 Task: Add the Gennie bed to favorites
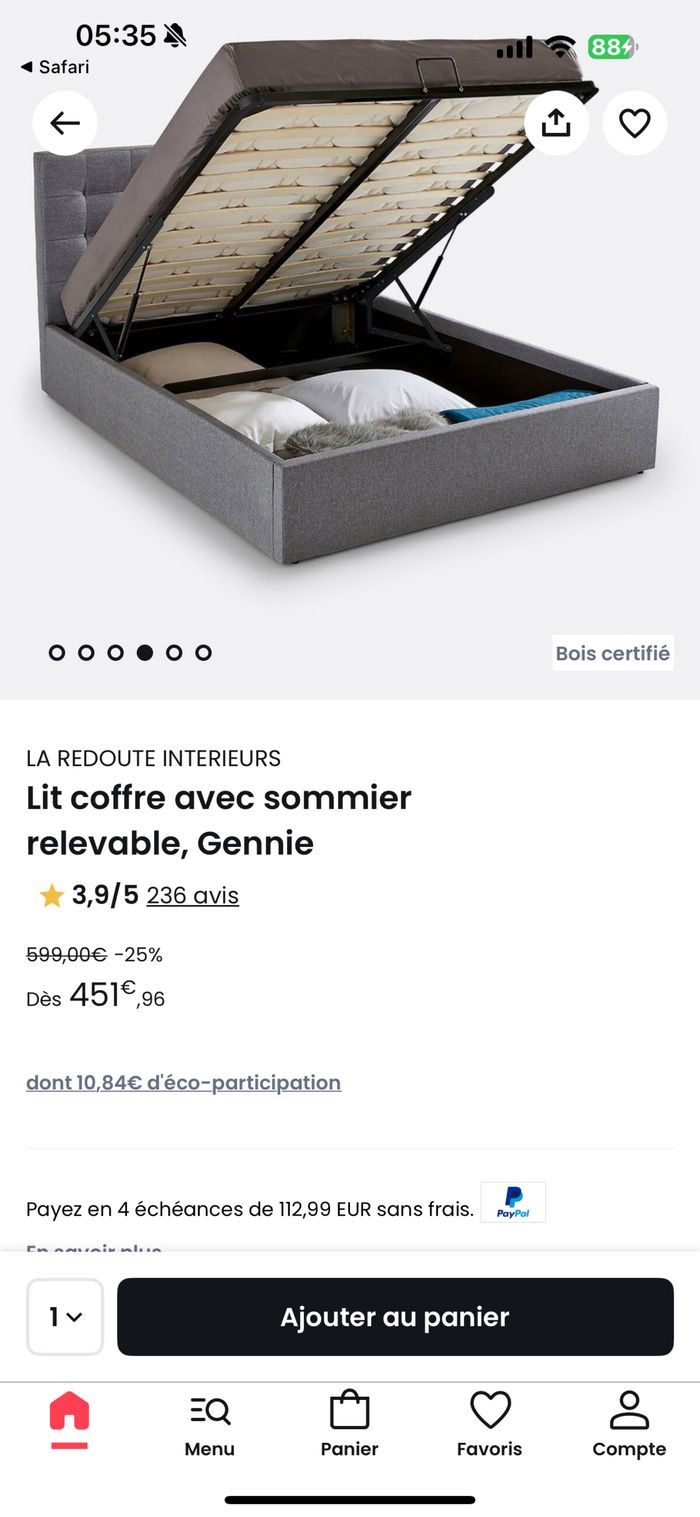(x=635, y=123)
